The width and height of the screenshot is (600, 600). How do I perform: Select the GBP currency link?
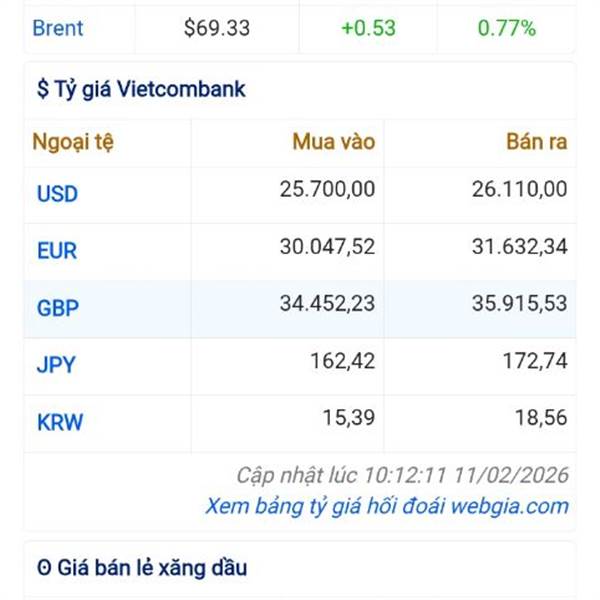58,308
